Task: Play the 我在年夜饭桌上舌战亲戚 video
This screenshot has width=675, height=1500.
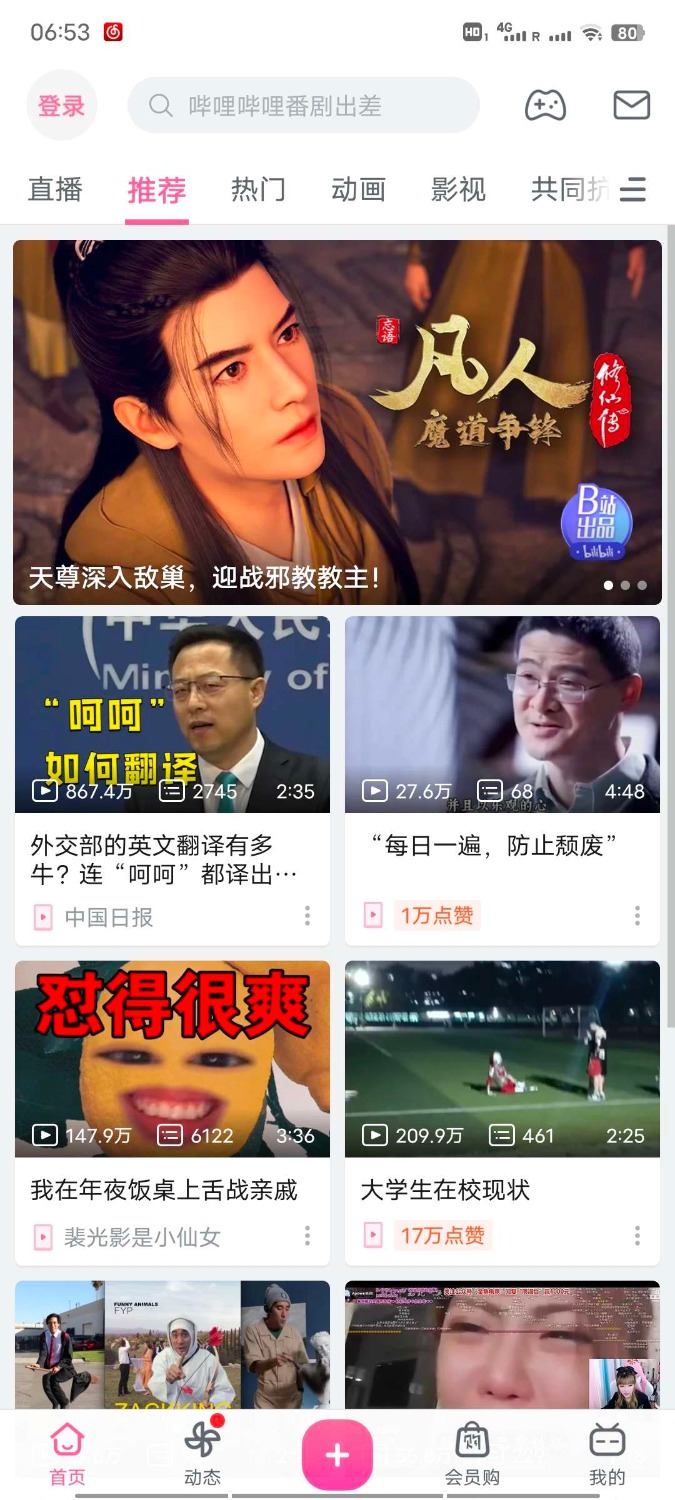Action: coord(172,1059)
